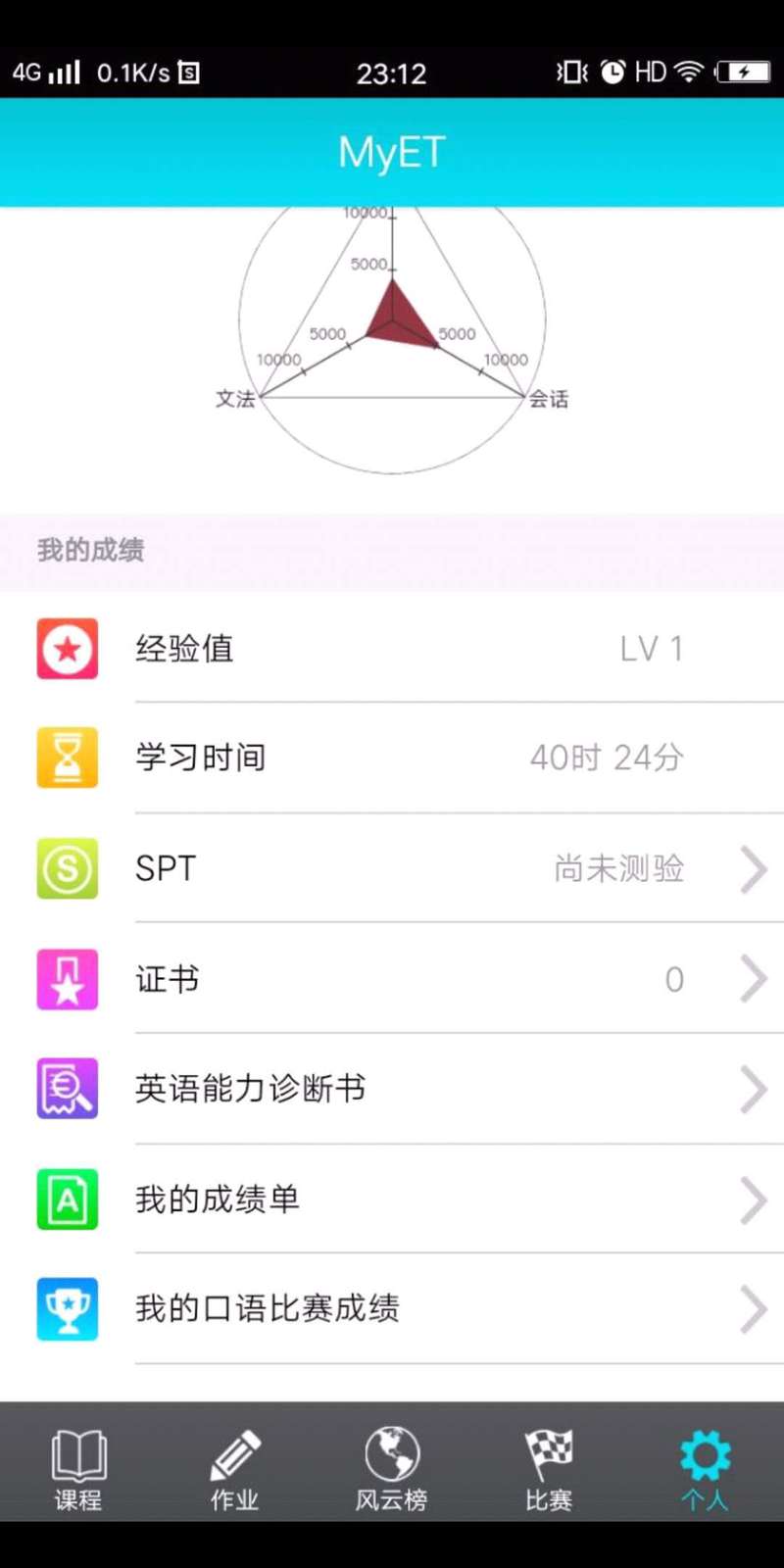
Task: Select the 个人 tab
Action: click(x=705, y=1468)
